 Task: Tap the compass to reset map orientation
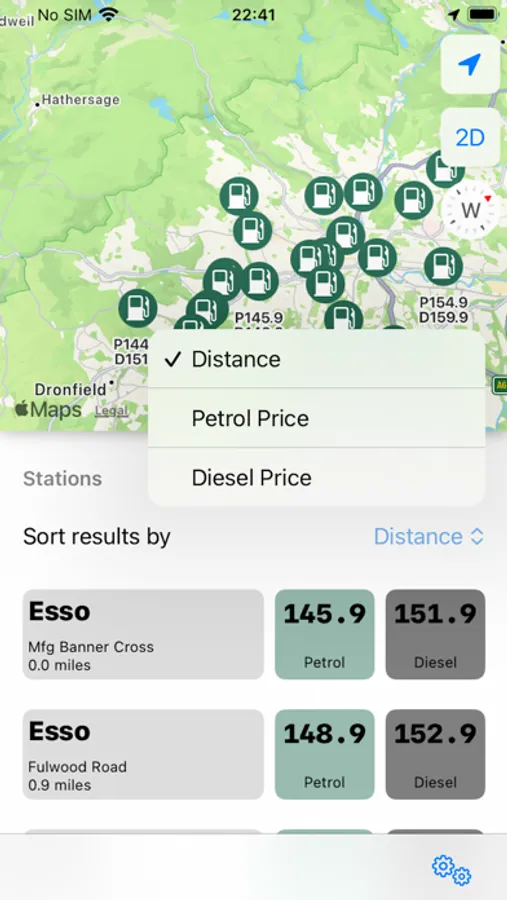[471, 210]
